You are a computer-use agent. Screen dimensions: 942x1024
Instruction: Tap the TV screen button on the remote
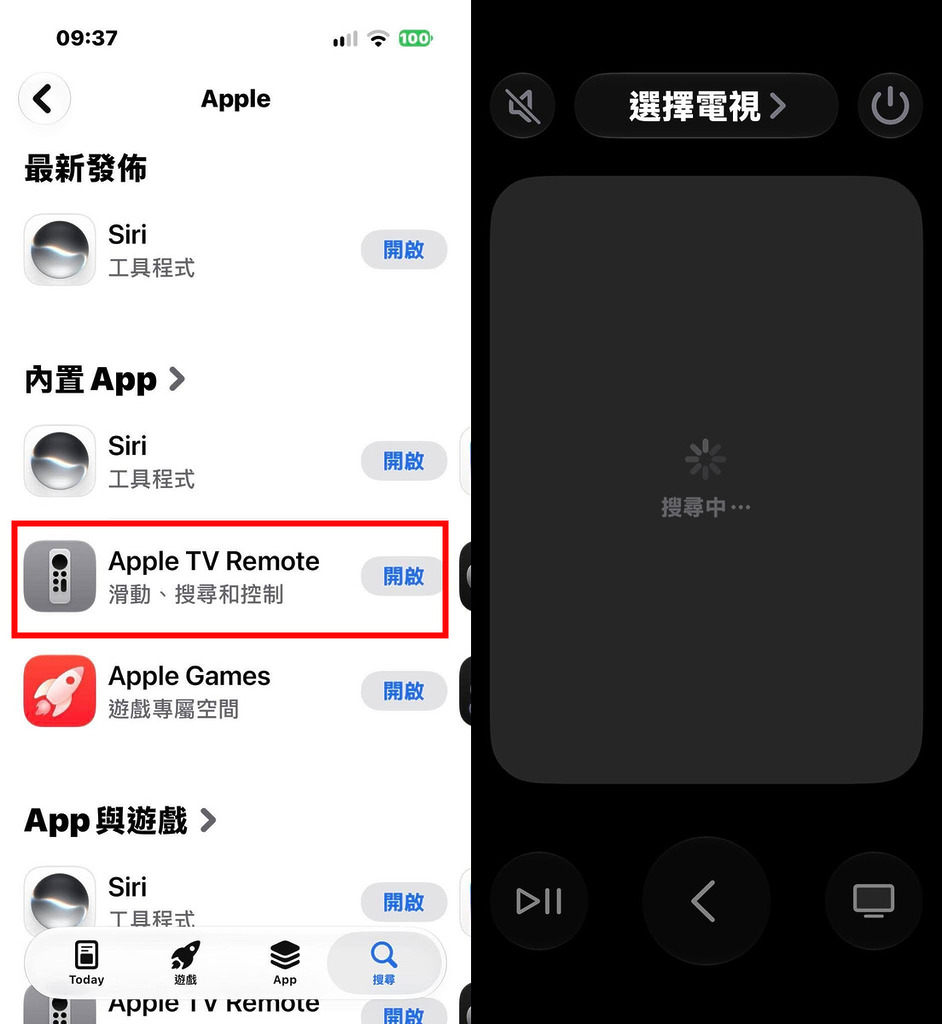coord(873,901)
